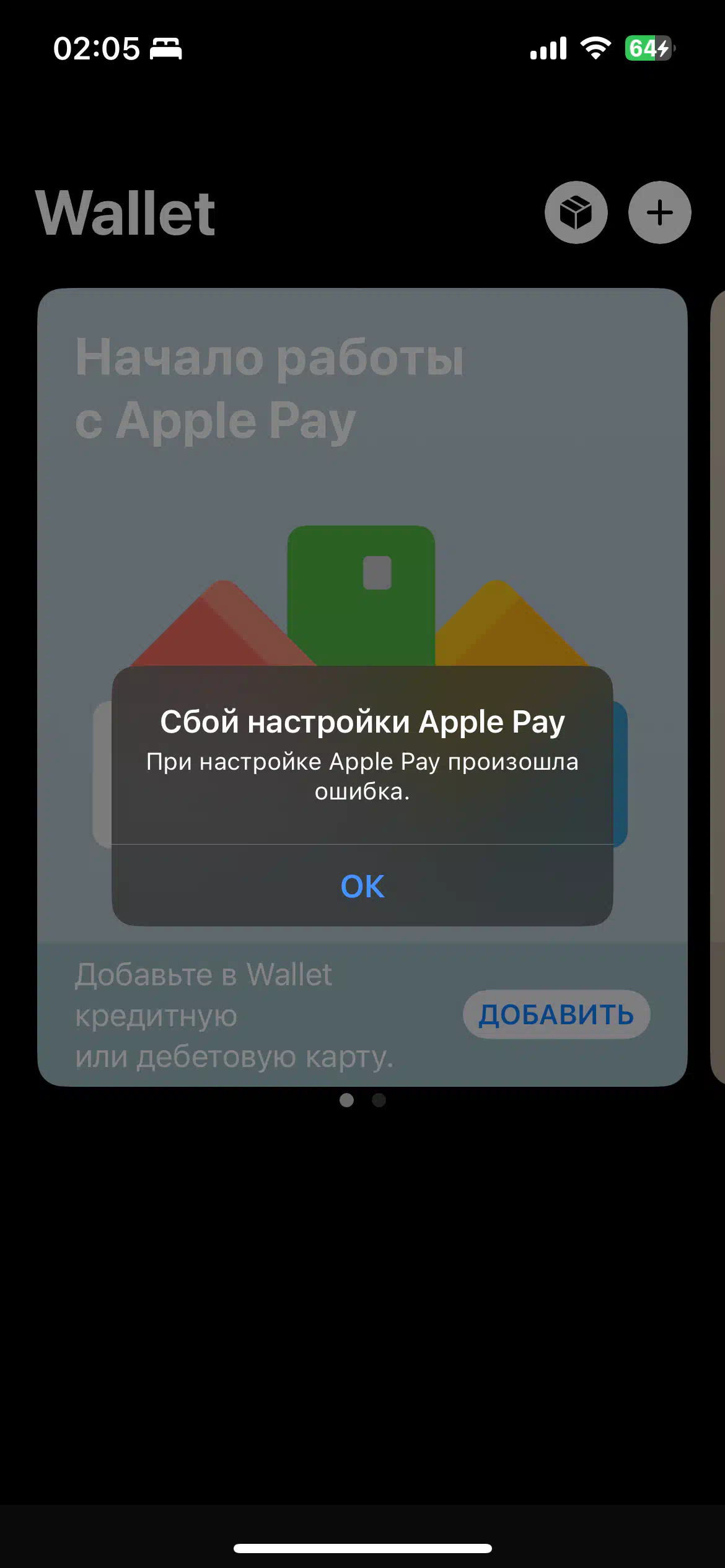725x1568 pixels.
Task: Tap the ДОБАВИТЬ button
Action: pyautogui.click(x=556, y=1014)
